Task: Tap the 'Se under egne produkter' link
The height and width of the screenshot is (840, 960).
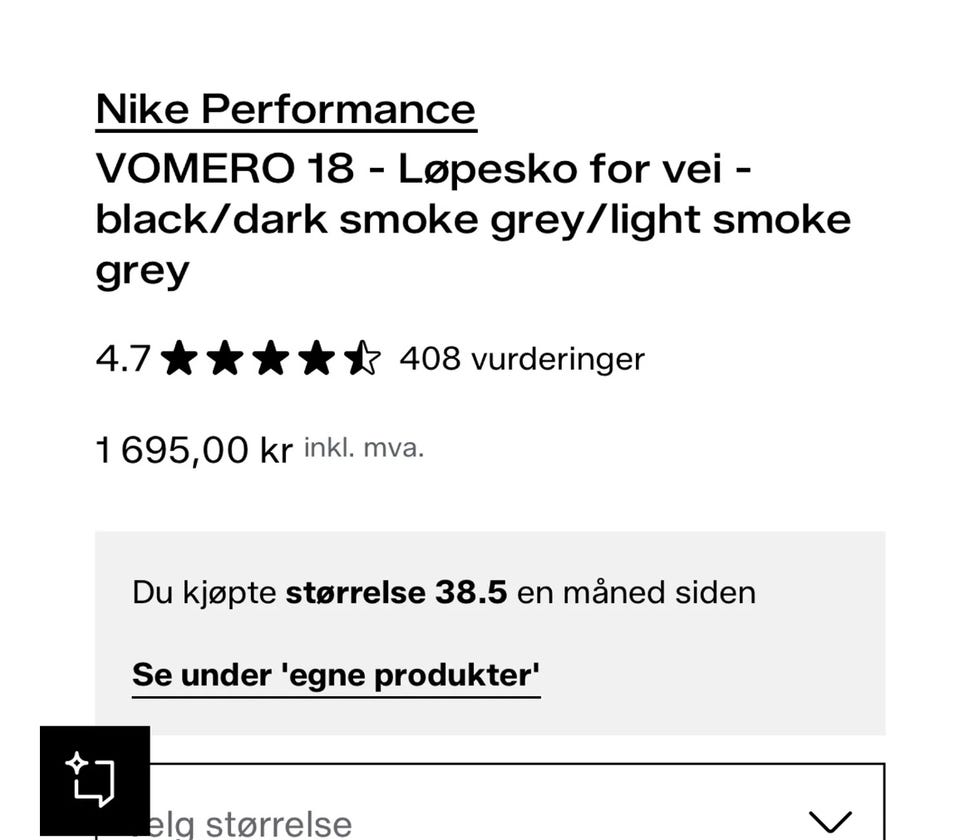Action: point(336,675)
